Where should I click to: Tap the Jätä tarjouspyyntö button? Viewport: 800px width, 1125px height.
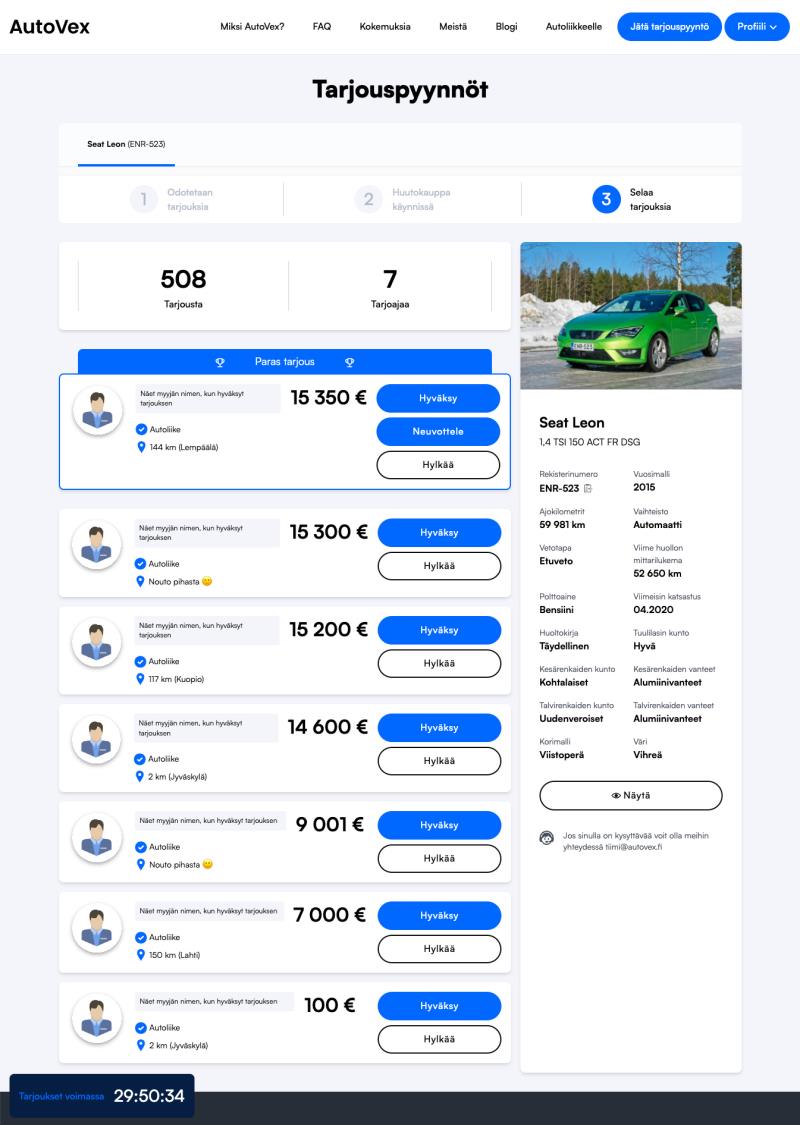(x=669, y=27)
